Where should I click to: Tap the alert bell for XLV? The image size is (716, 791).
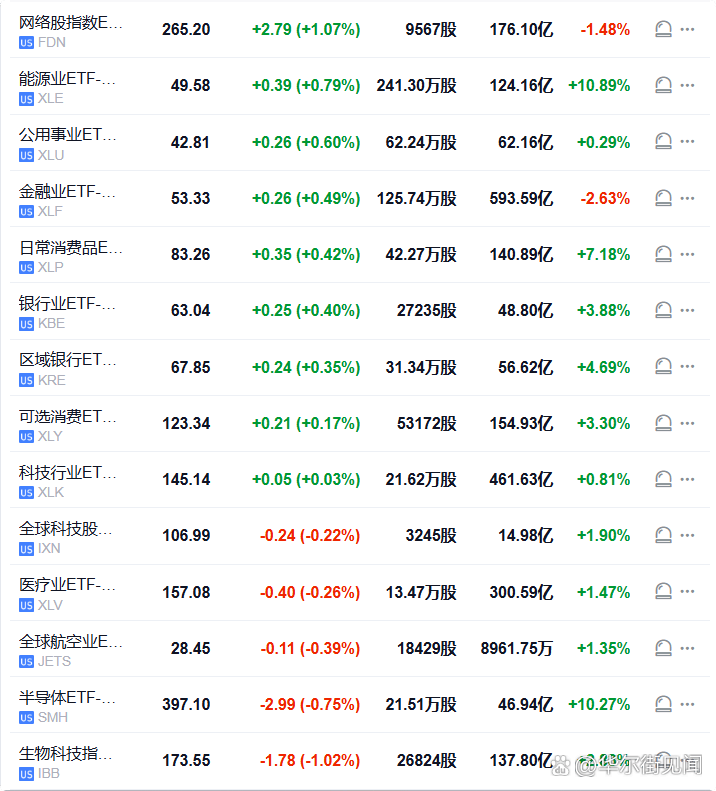coord(662,592)
